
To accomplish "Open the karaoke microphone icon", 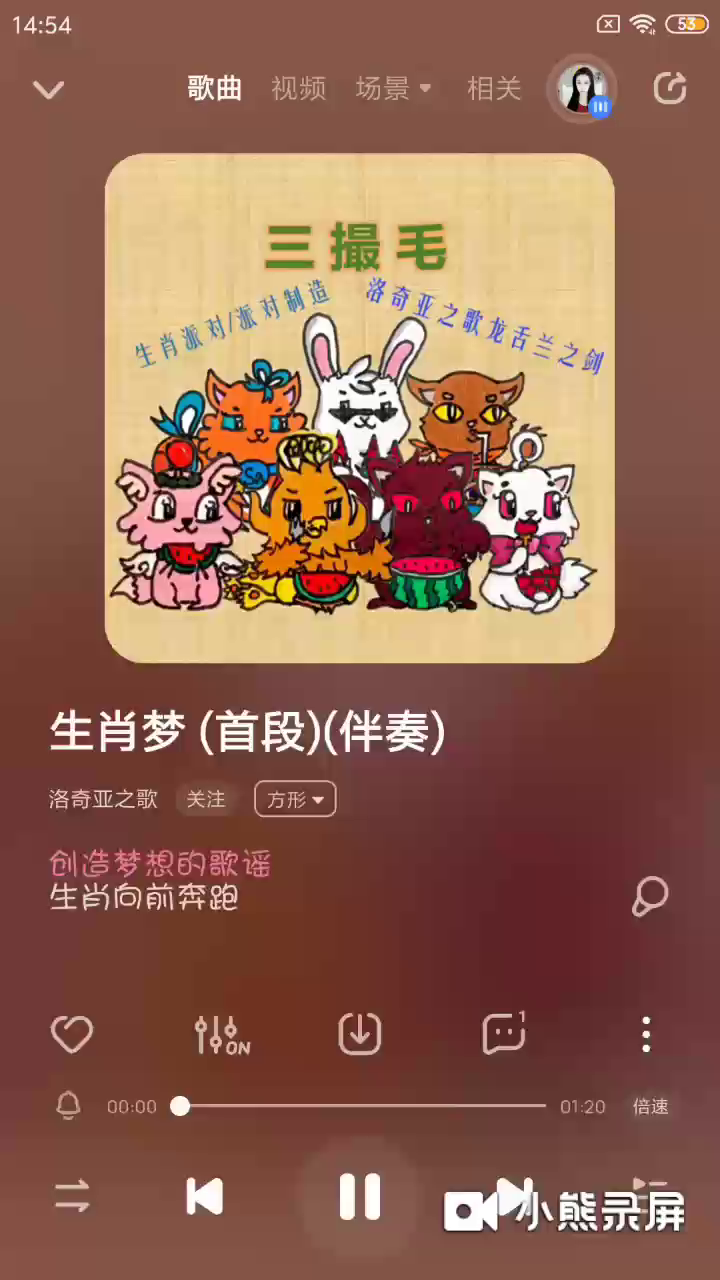I will (650, 896).
